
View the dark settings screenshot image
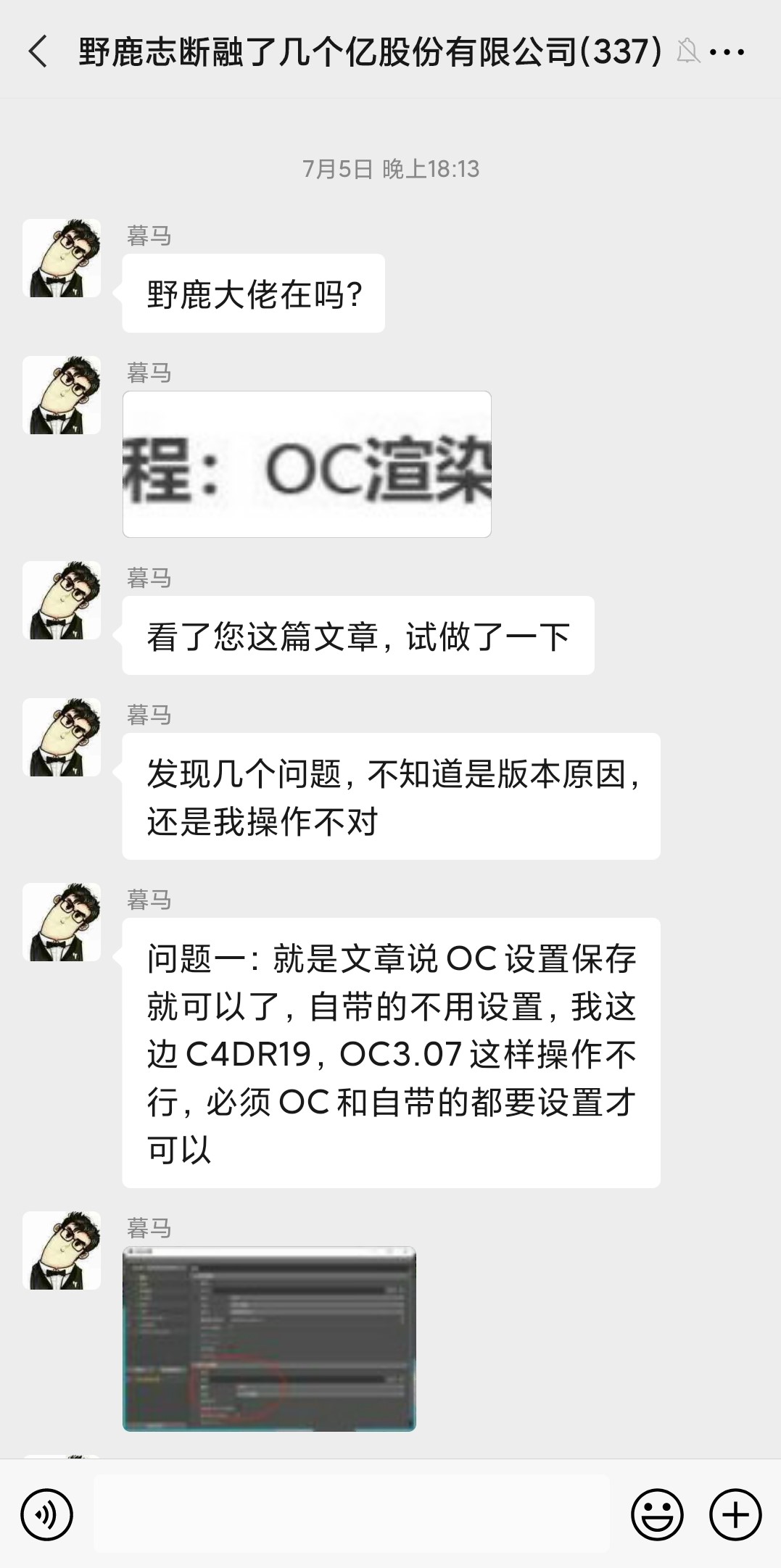click(269, 1338)
